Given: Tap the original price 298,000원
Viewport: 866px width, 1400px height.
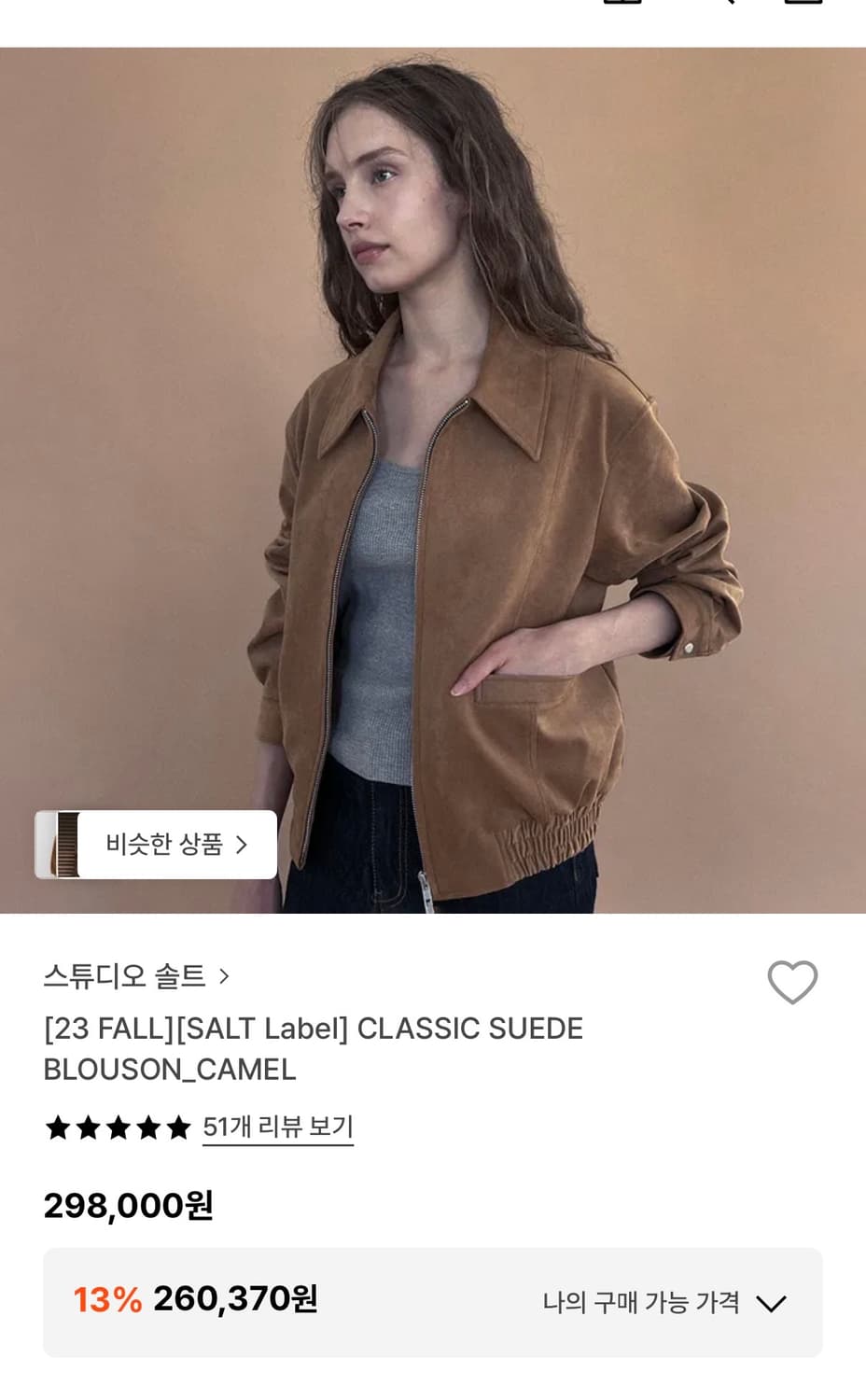Looking at the screenshot, I should click(x=129, y=1204).
